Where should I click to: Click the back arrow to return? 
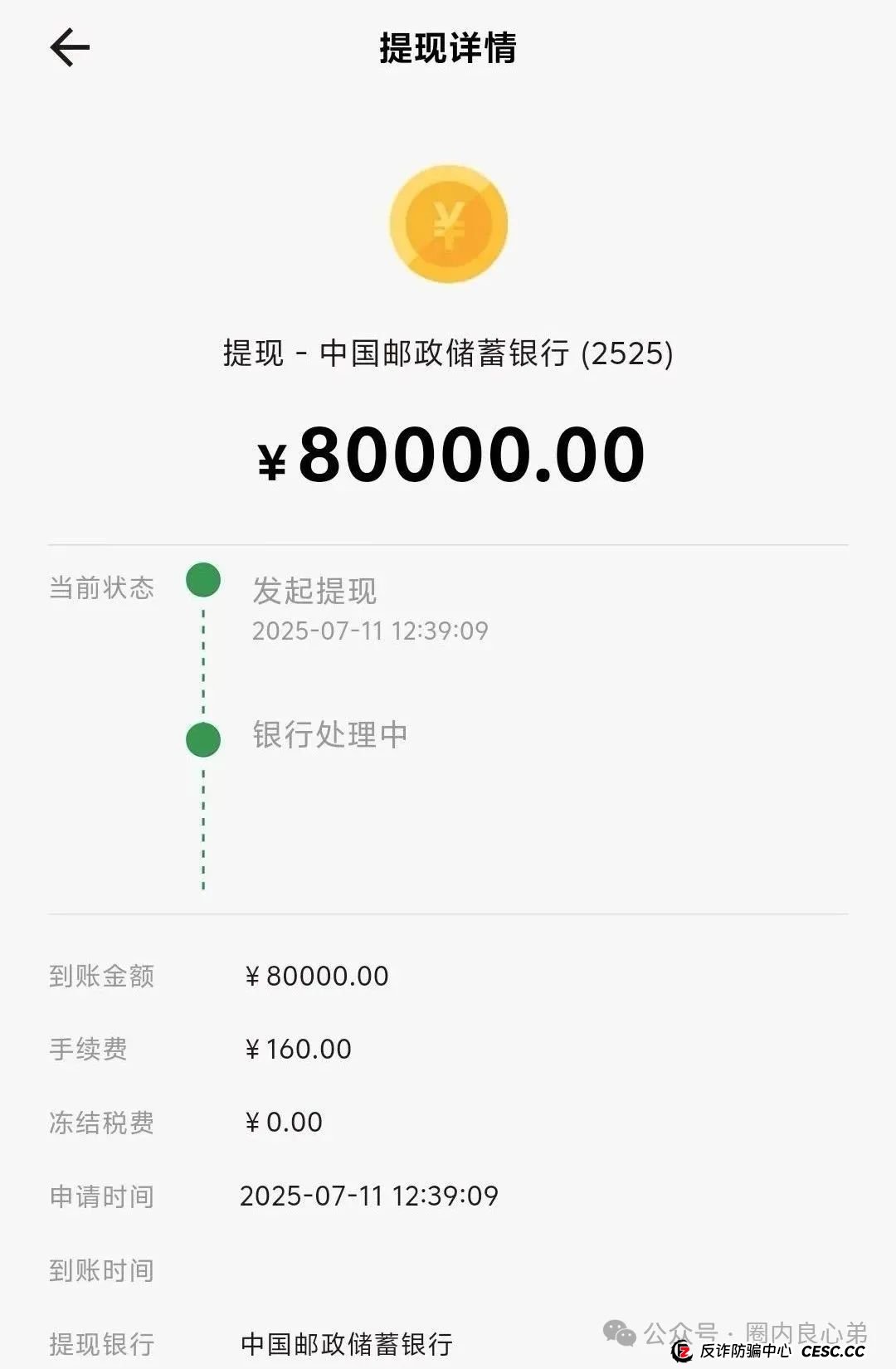click(x=71, y=47)
